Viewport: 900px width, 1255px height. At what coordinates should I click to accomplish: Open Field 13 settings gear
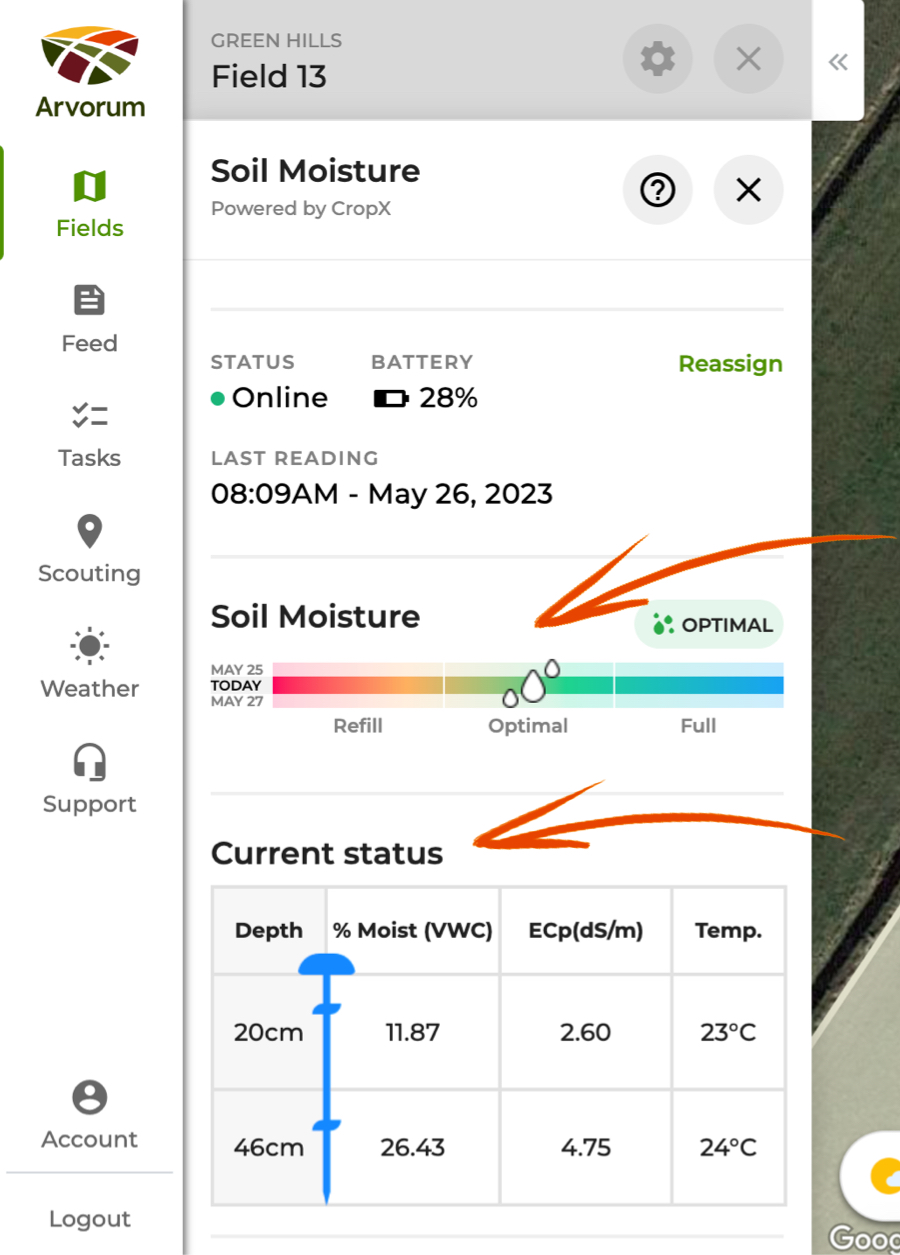tap(657, 59)
